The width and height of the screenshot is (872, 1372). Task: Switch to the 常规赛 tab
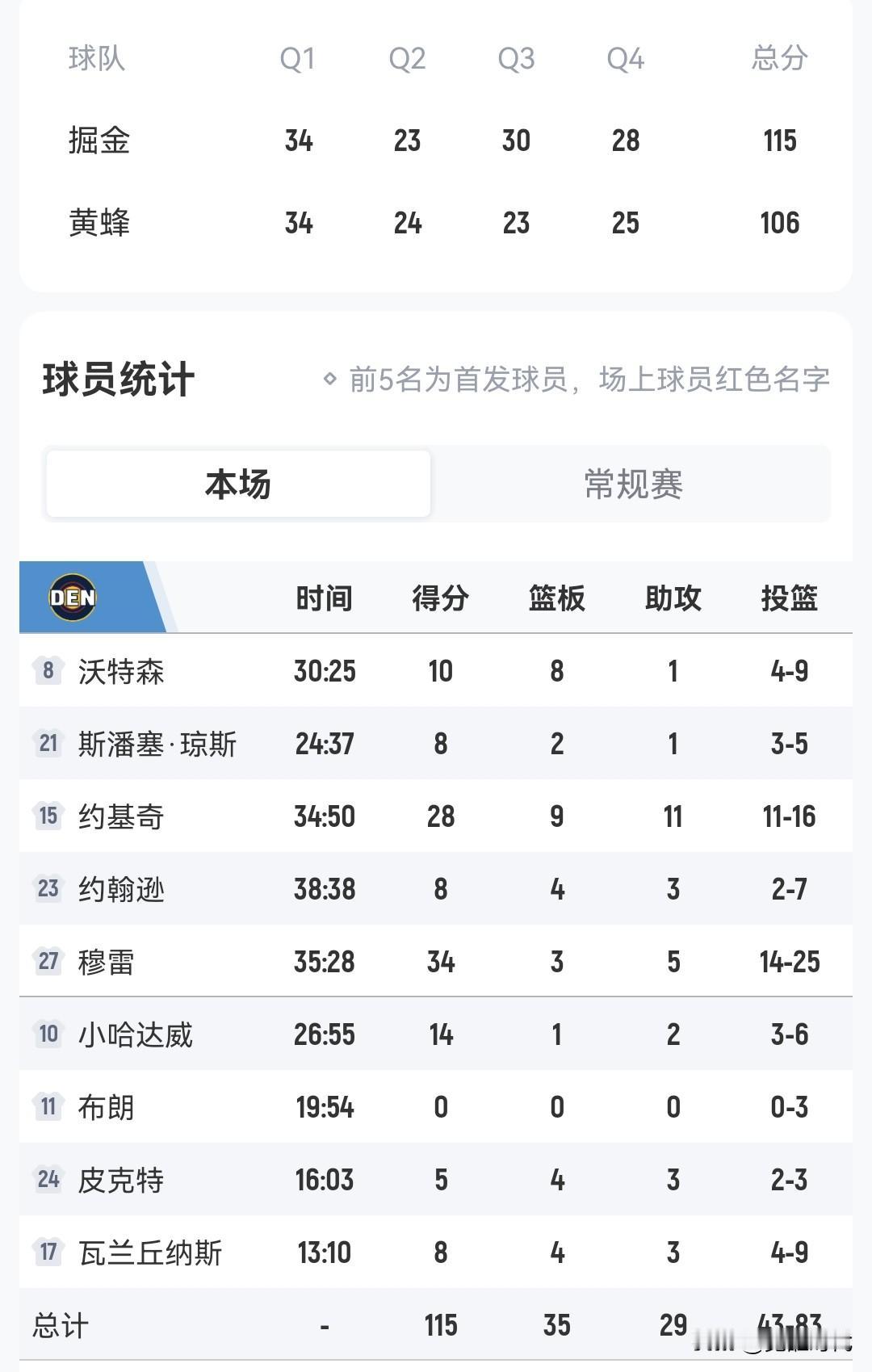click(x=632, y=484)
